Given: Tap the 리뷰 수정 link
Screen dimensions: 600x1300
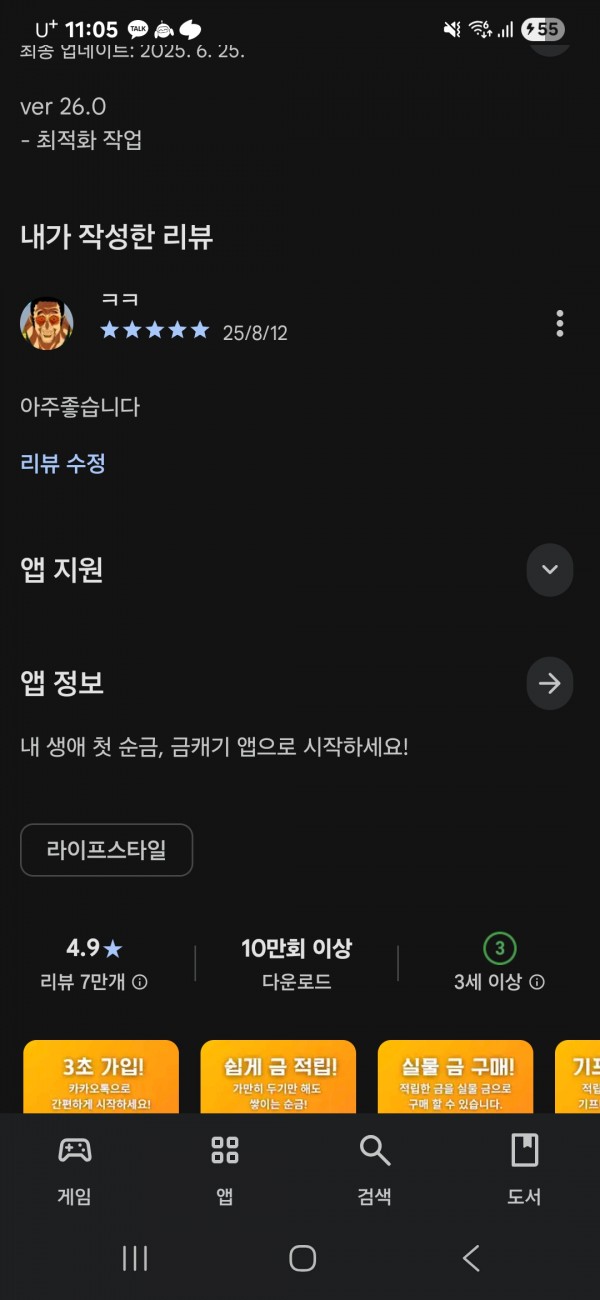Looking at the screenshot, I should [63, 463].
